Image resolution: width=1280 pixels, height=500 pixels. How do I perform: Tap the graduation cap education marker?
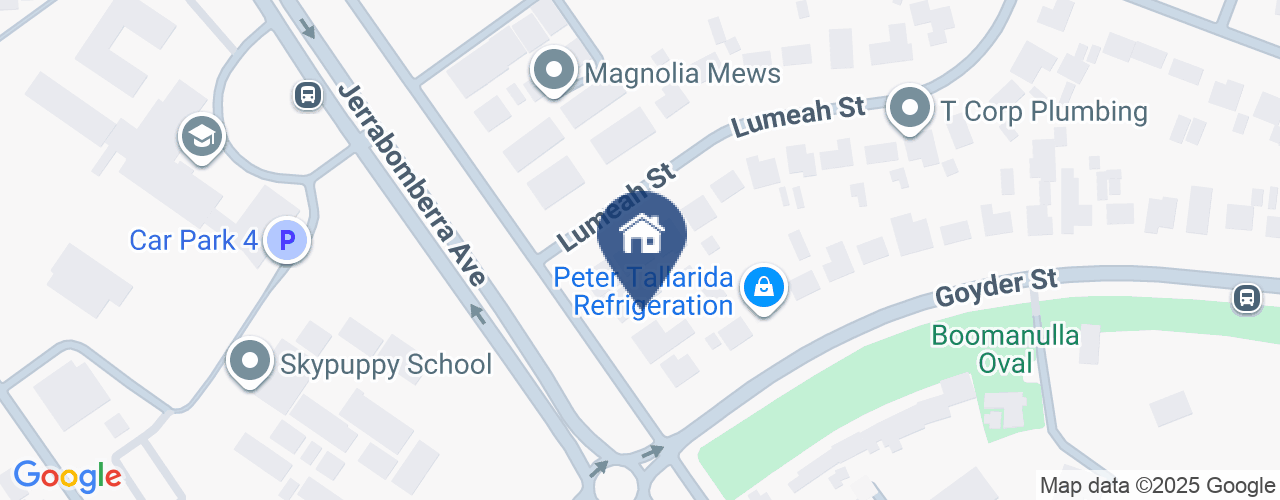click(202, 137)
